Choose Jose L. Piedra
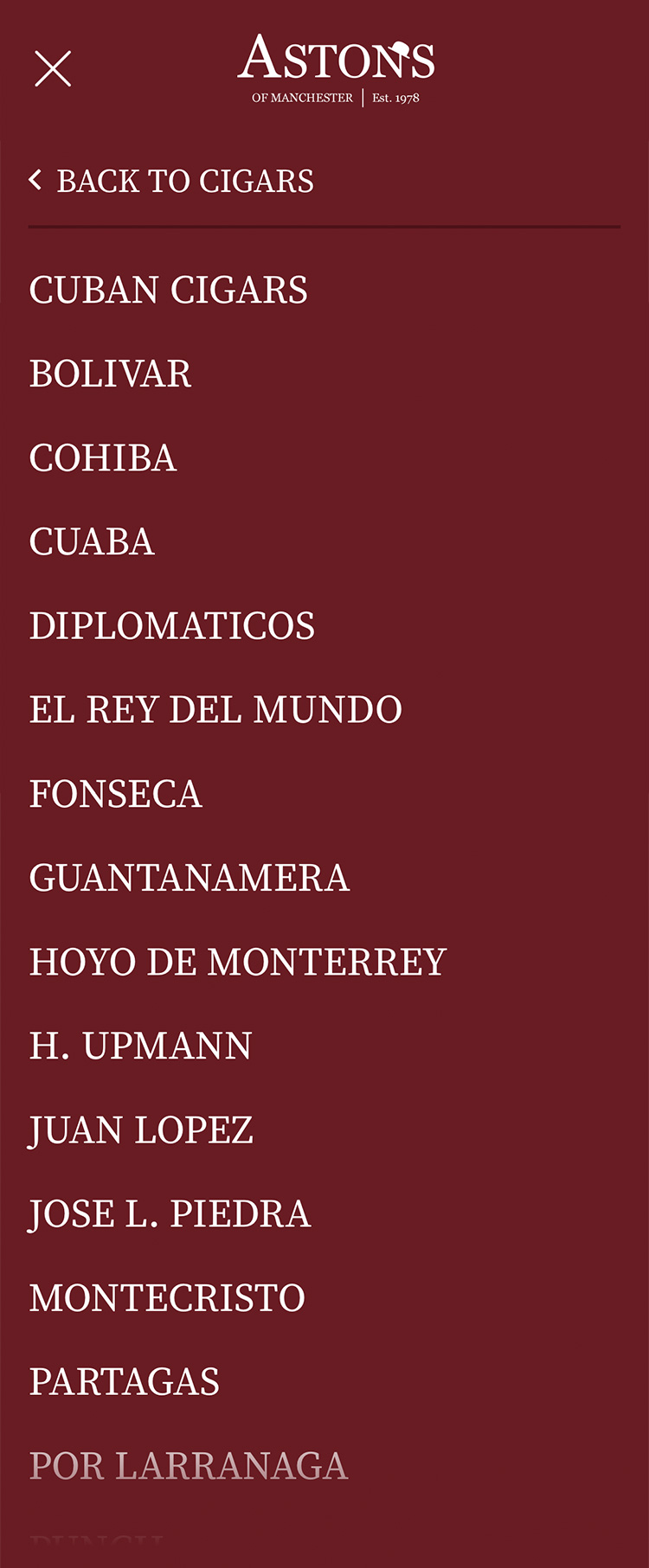Viewport: 649px width, 1568px height. 170,1213
